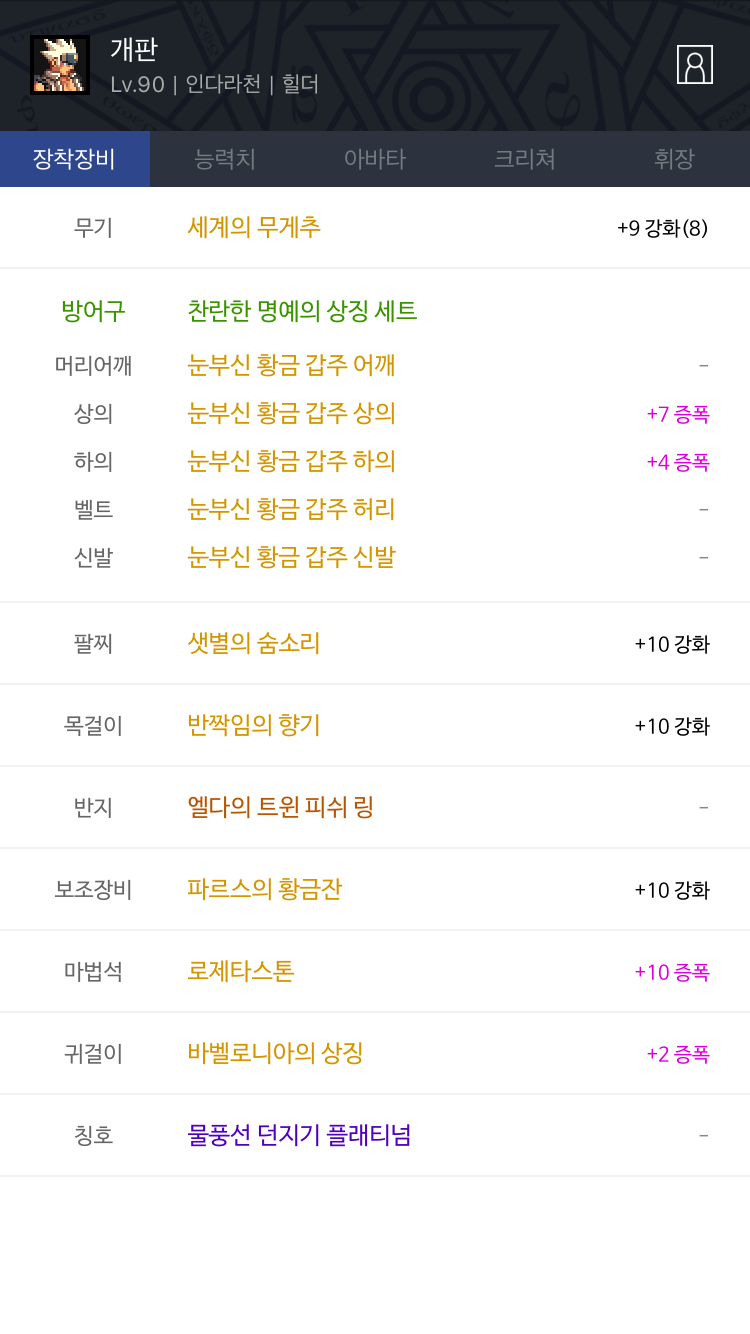750x1334 pixels.
Task: Open 눈부신 황금 갑주 신발 item
Action: tap(291, 557)
